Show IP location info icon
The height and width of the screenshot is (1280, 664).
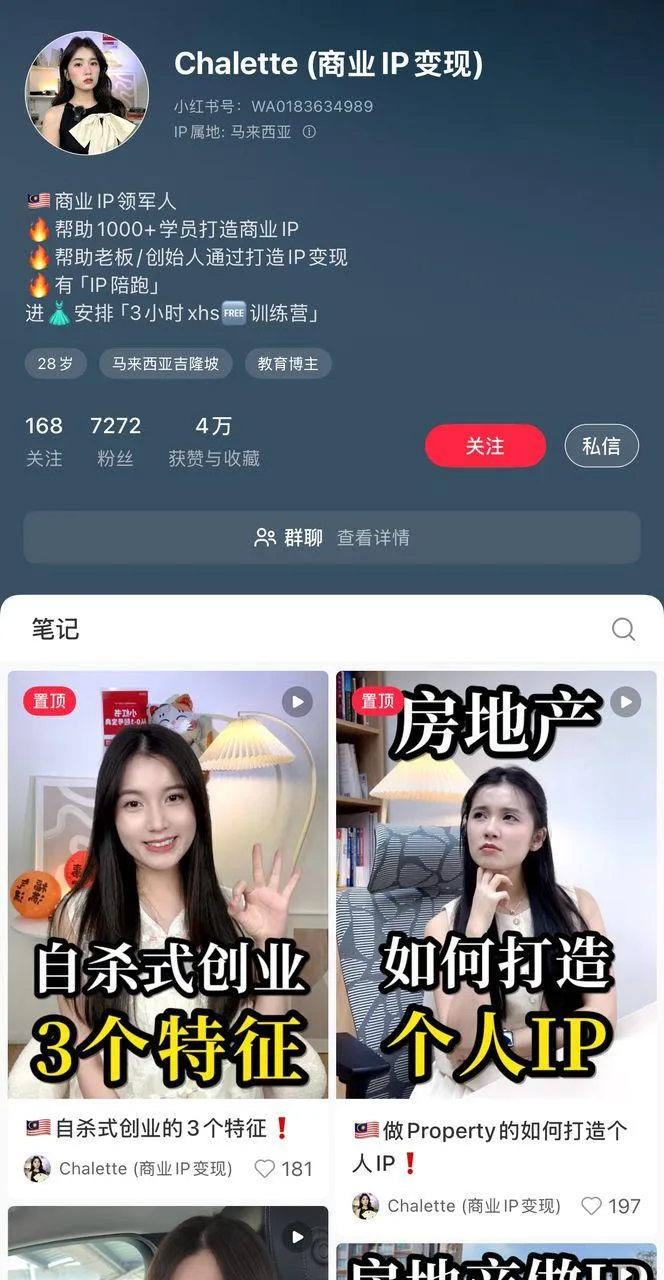click(x=309, y=132)
